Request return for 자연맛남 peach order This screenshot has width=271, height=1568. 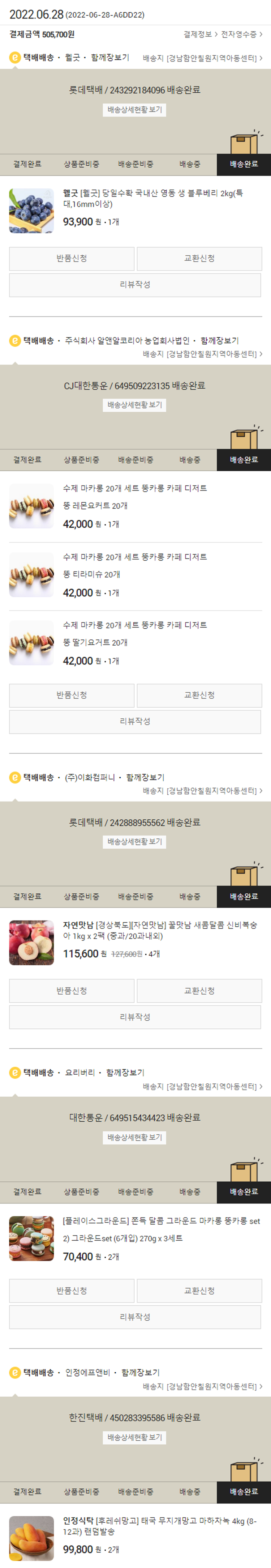(72, 991)
